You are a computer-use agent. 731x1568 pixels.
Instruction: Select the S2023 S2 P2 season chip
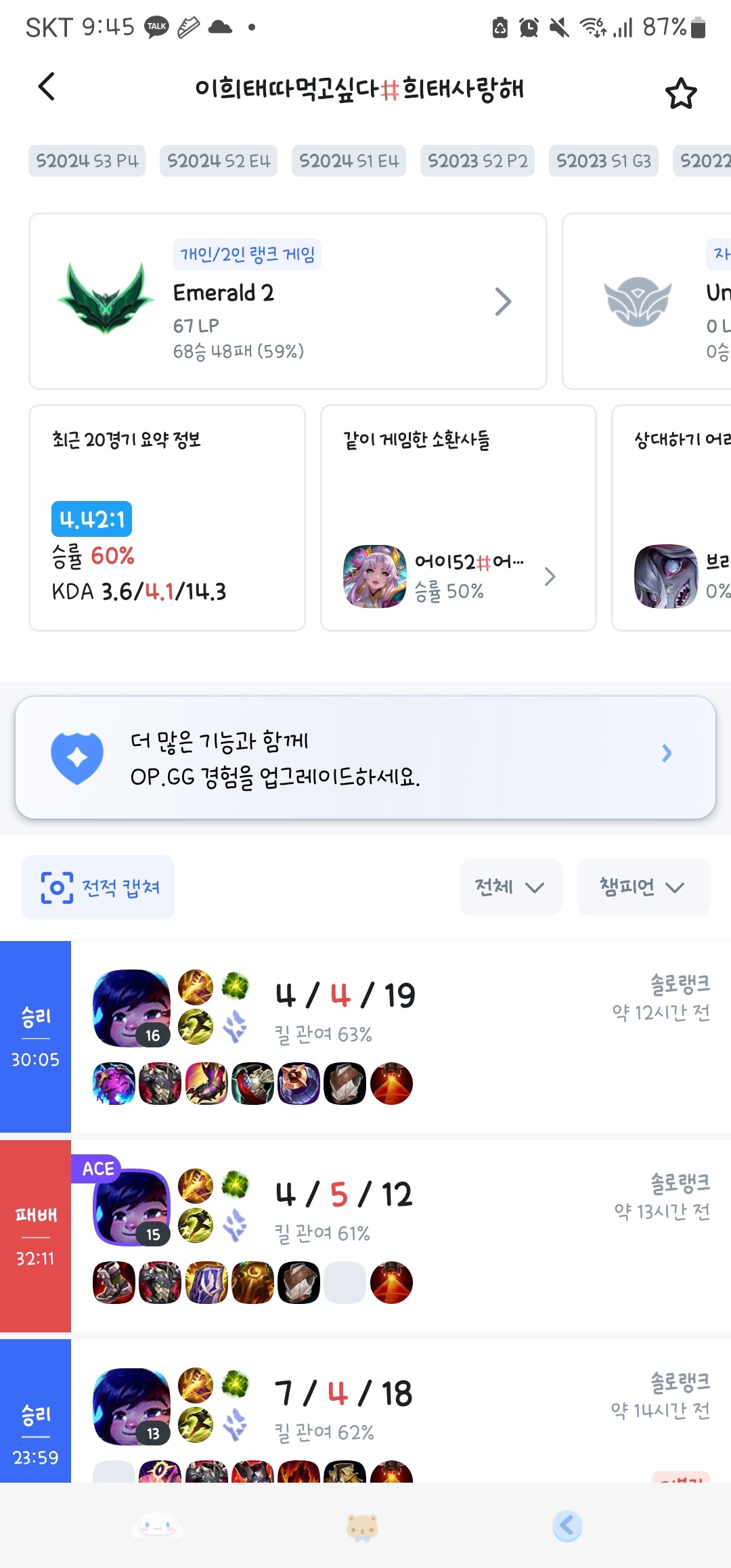(477, 161)
